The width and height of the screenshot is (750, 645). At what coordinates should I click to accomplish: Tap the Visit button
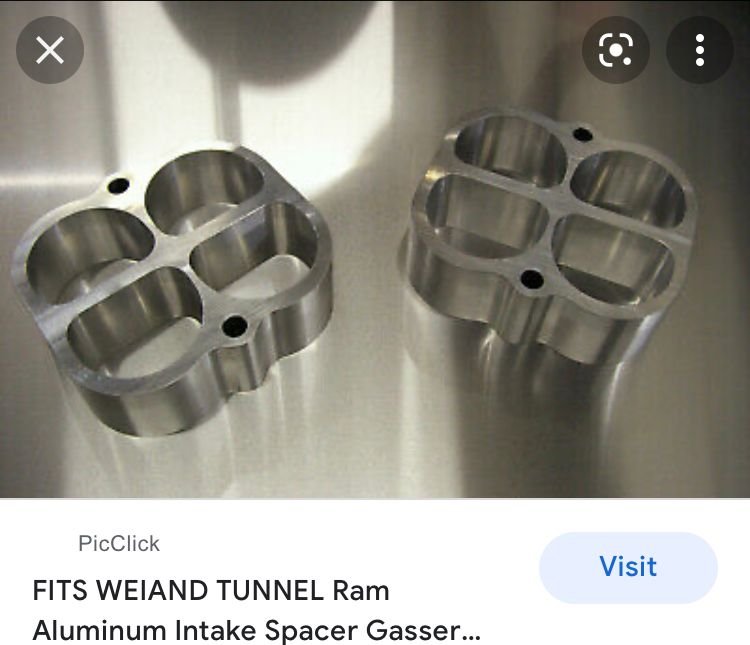628,567
